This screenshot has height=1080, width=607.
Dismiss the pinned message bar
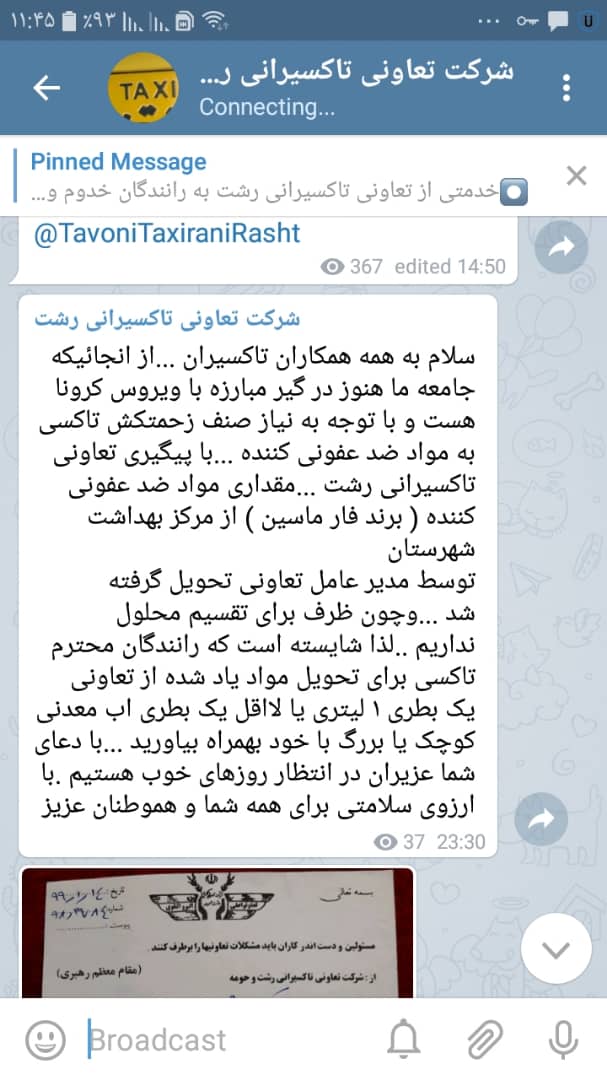576,176
